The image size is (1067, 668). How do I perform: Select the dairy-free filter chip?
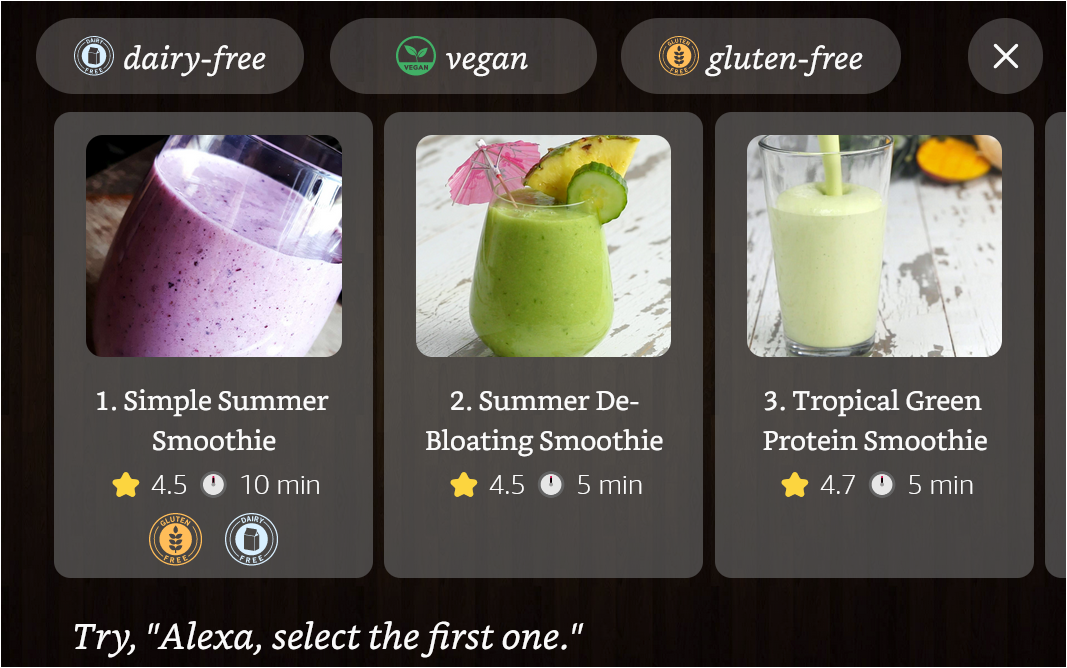170,57
